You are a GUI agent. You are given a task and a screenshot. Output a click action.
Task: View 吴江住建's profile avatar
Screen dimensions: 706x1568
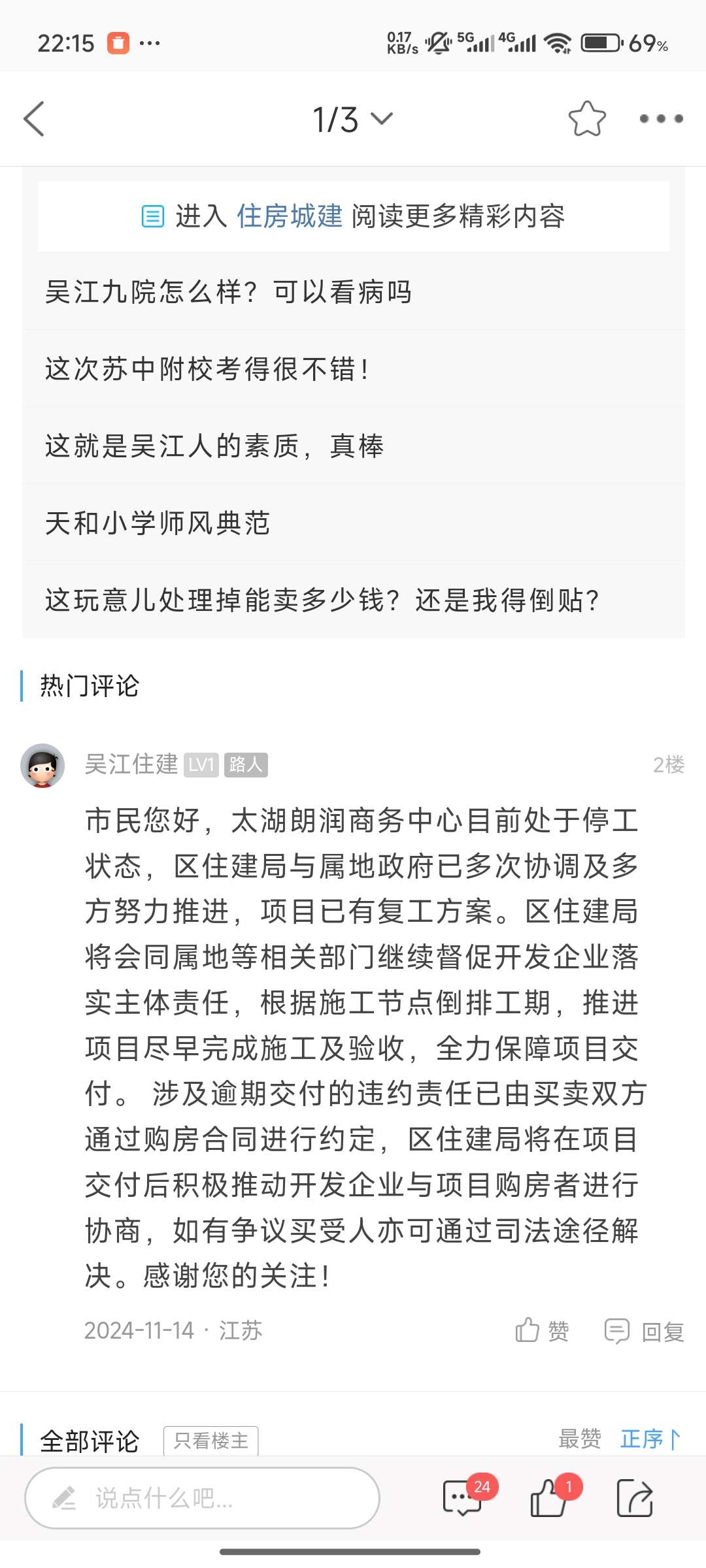click(x=42, y=765)
